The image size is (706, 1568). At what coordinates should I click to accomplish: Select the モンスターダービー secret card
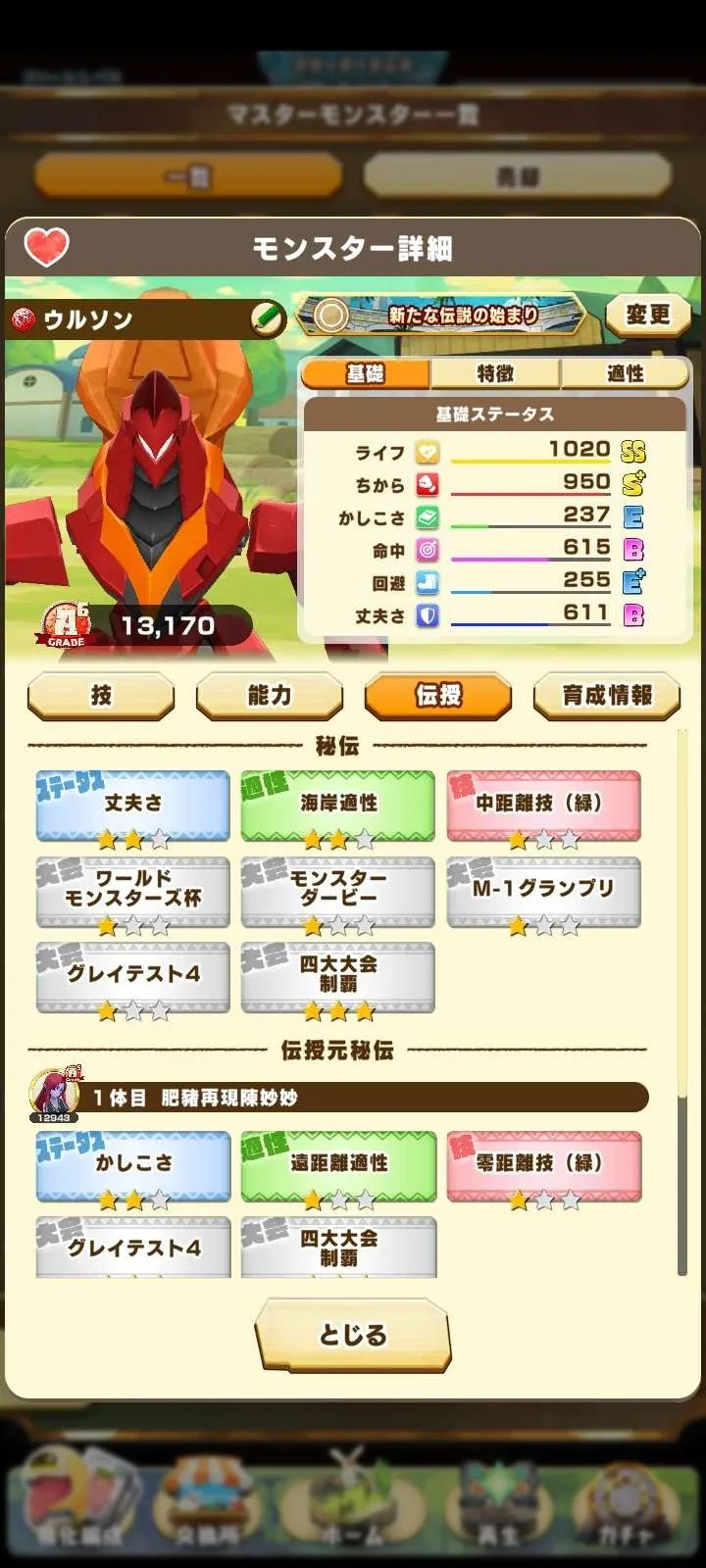click(x=338, y=892)
